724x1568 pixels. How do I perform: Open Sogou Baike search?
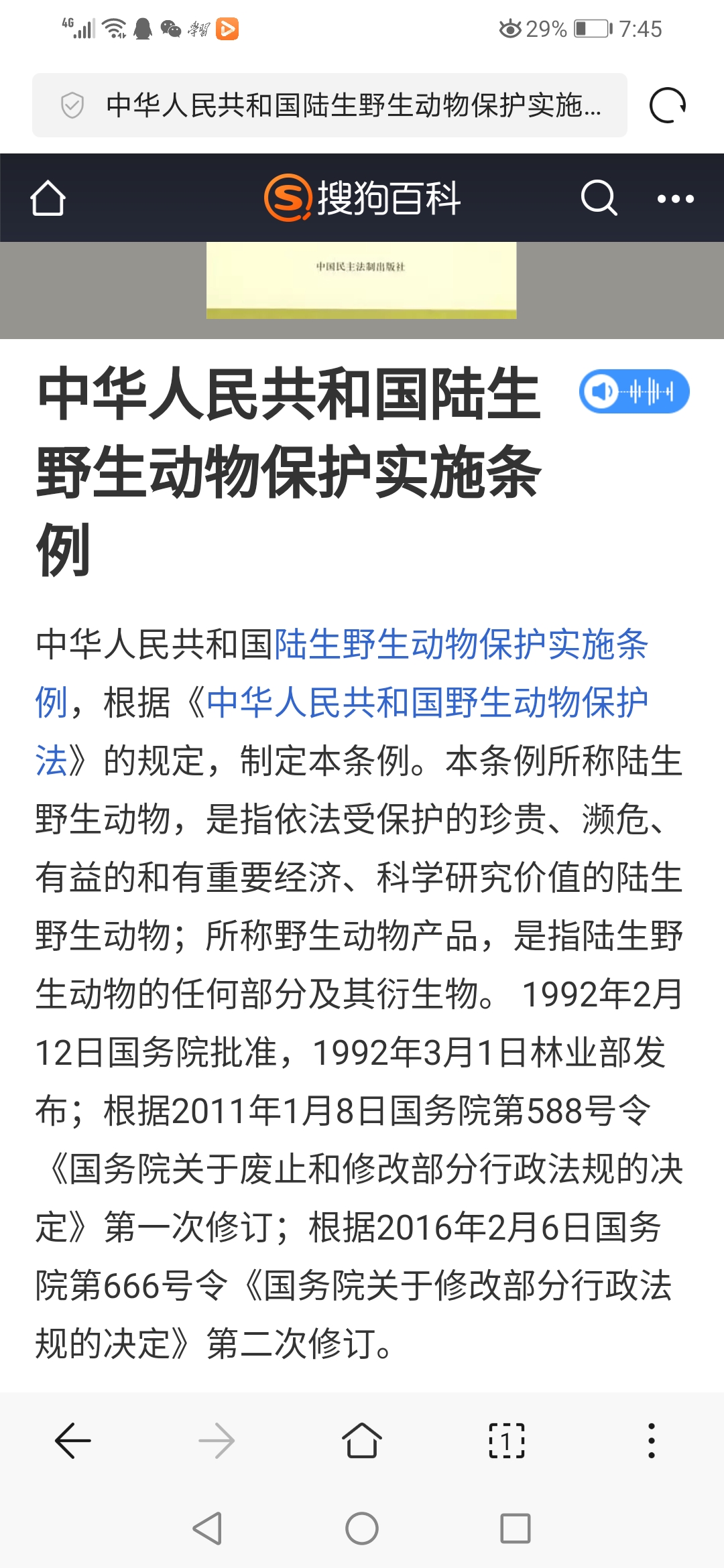click(598, 198)
